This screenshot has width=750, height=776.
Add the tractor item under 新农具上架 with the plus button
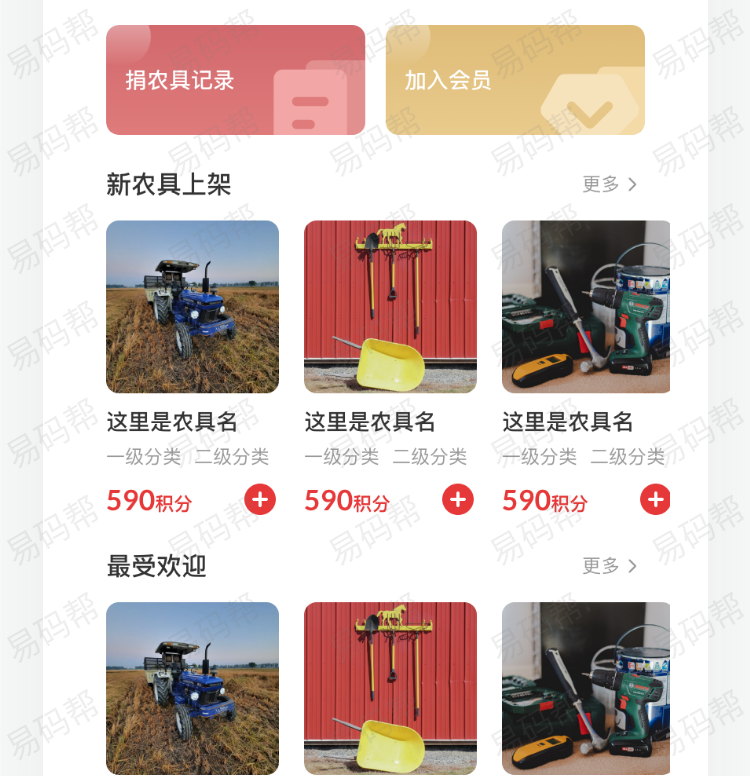click(260, 499)
